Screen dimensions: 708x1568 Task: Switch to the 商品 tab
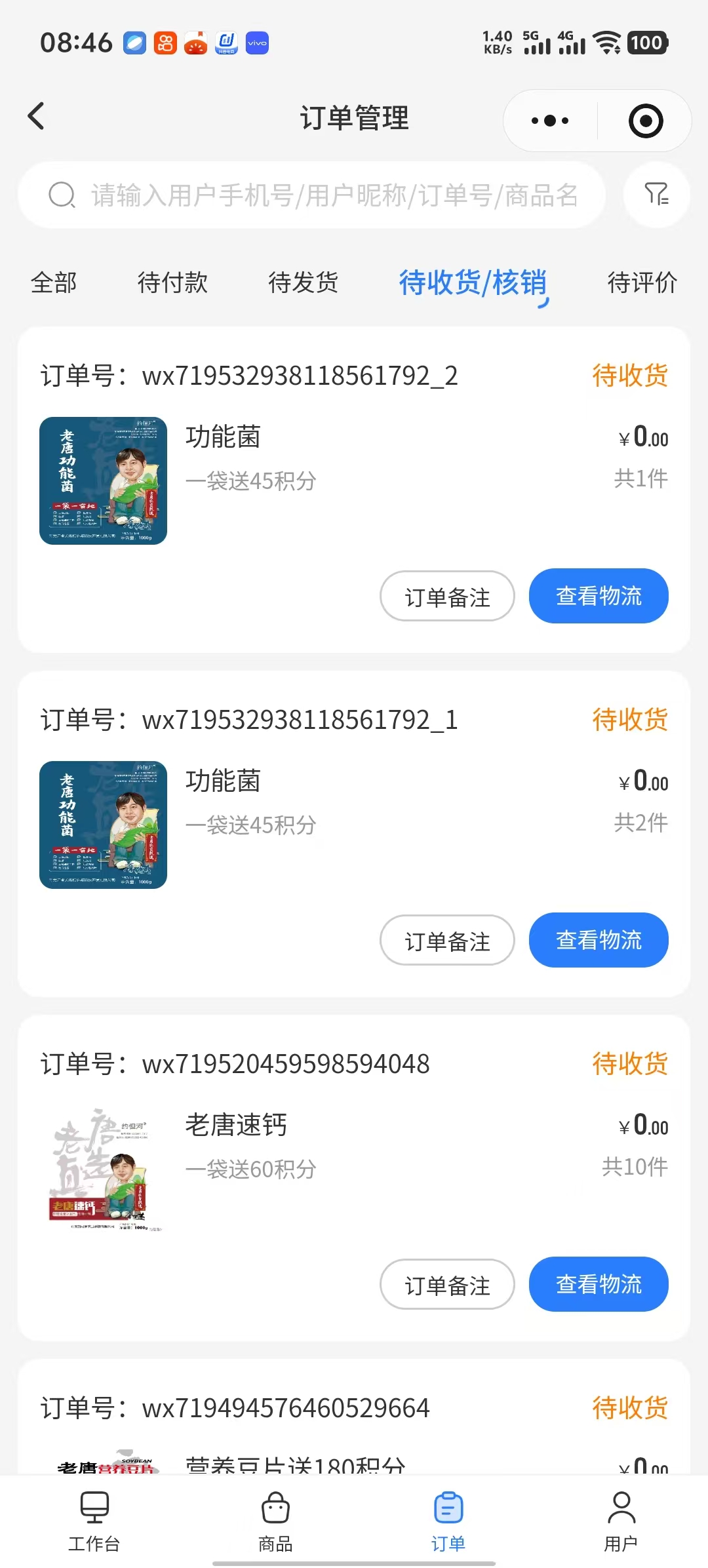click(275, 1522)
